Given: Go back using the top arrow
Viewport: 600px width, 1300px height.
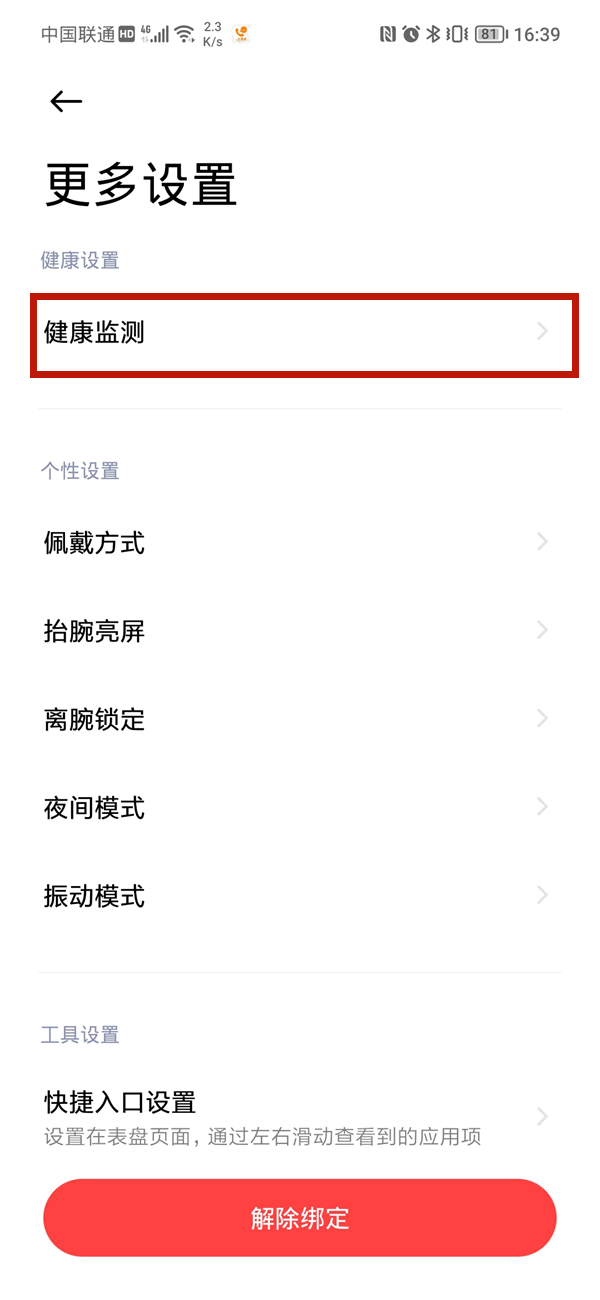Looking at the screenshot, I should pos(66,101).
